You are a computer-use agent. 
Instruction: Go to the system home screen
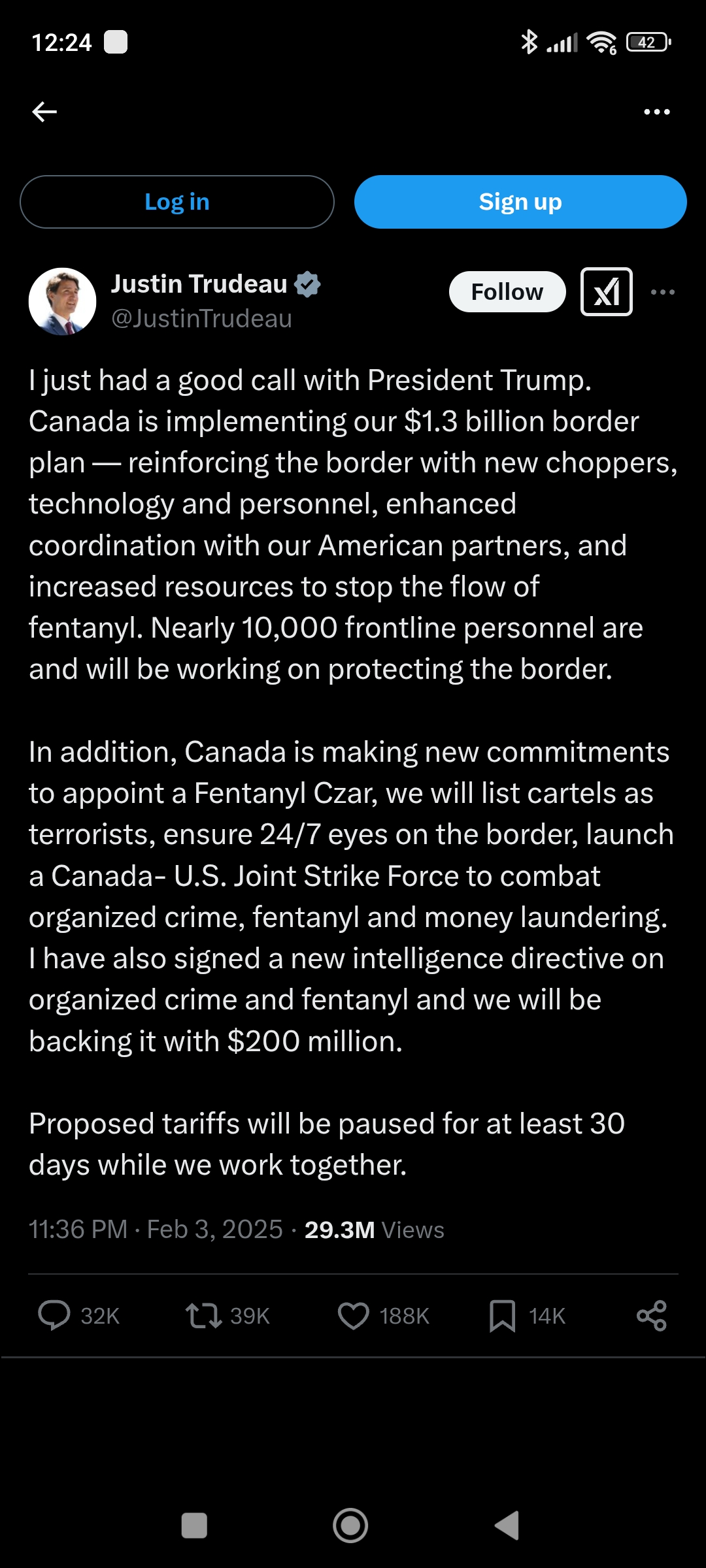350,1526
